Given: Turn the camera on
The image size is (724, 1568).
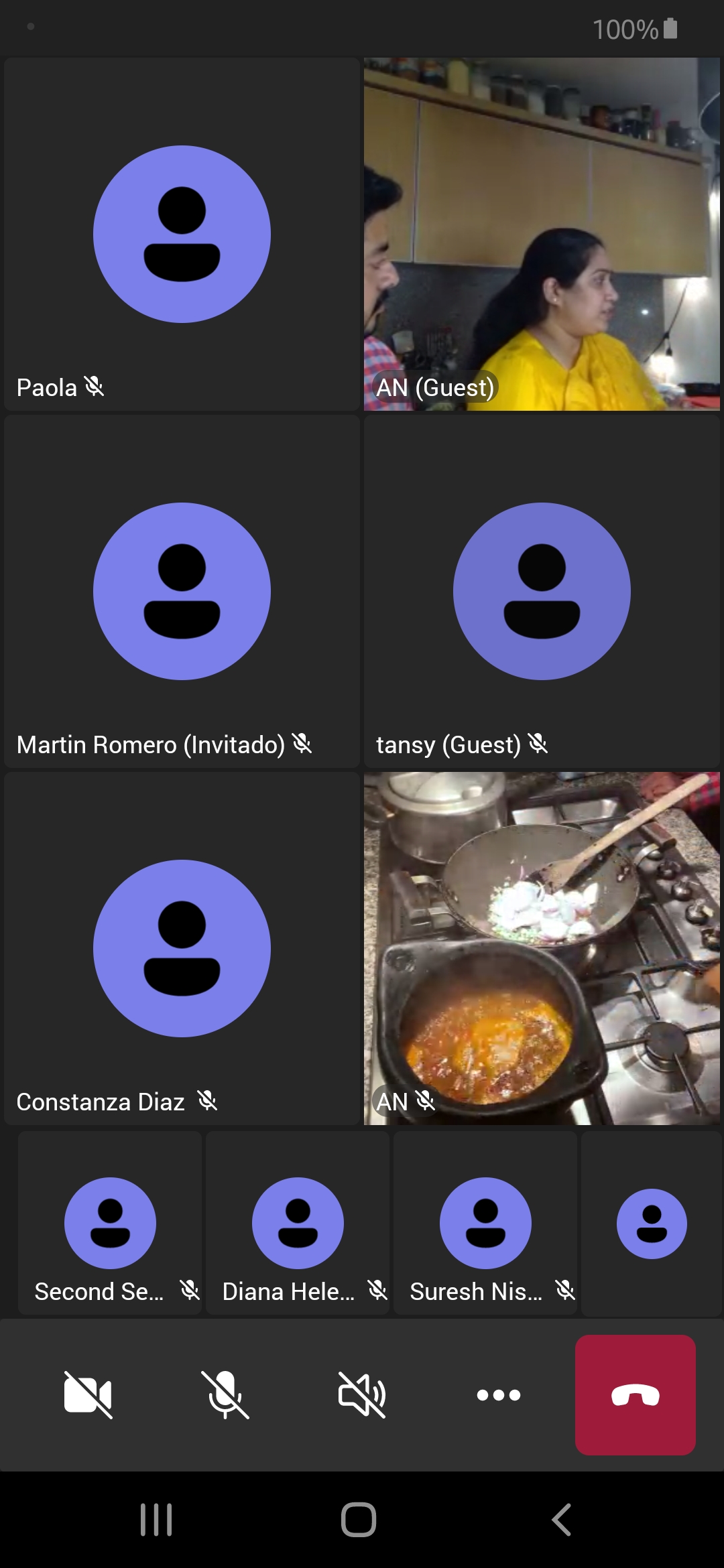Looking at the screenshot, I should tap(88, 1394).
